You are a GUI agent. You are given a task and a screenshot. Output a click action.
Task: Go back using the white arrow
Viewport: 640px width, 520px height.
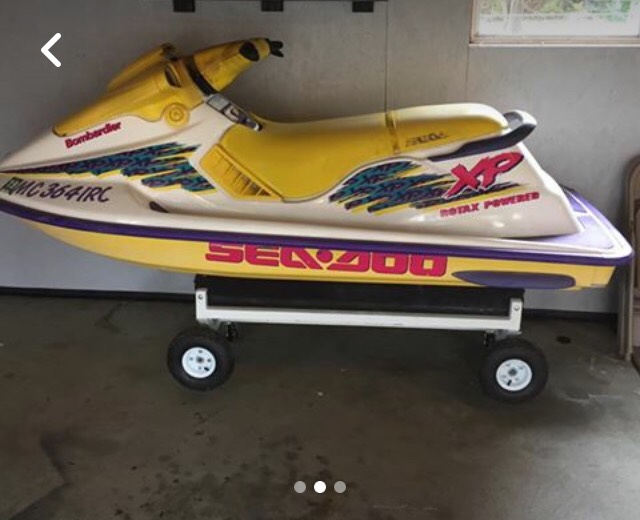pos(51,50)
